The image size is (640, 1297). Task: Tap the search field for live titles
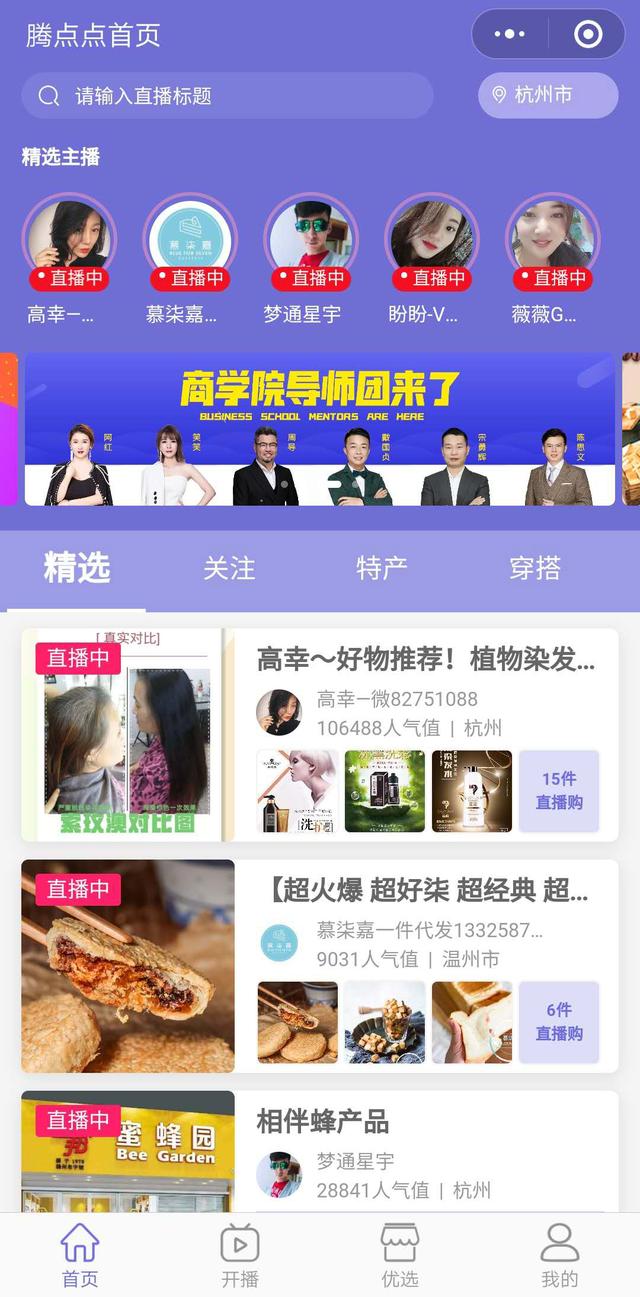[x=228, y=96]
